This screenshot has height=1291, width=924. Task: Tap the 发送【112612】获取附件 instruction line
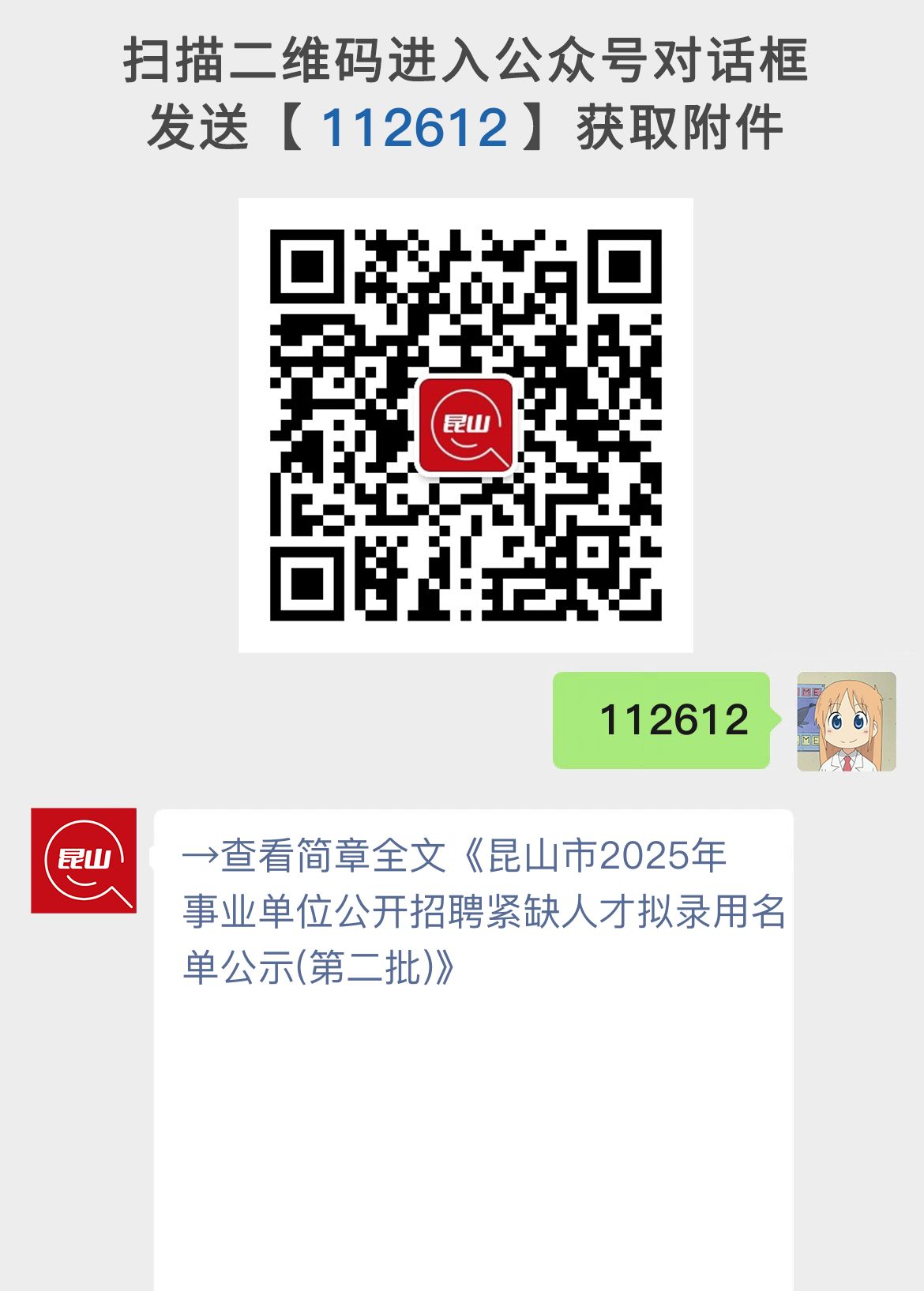(462, 126)
